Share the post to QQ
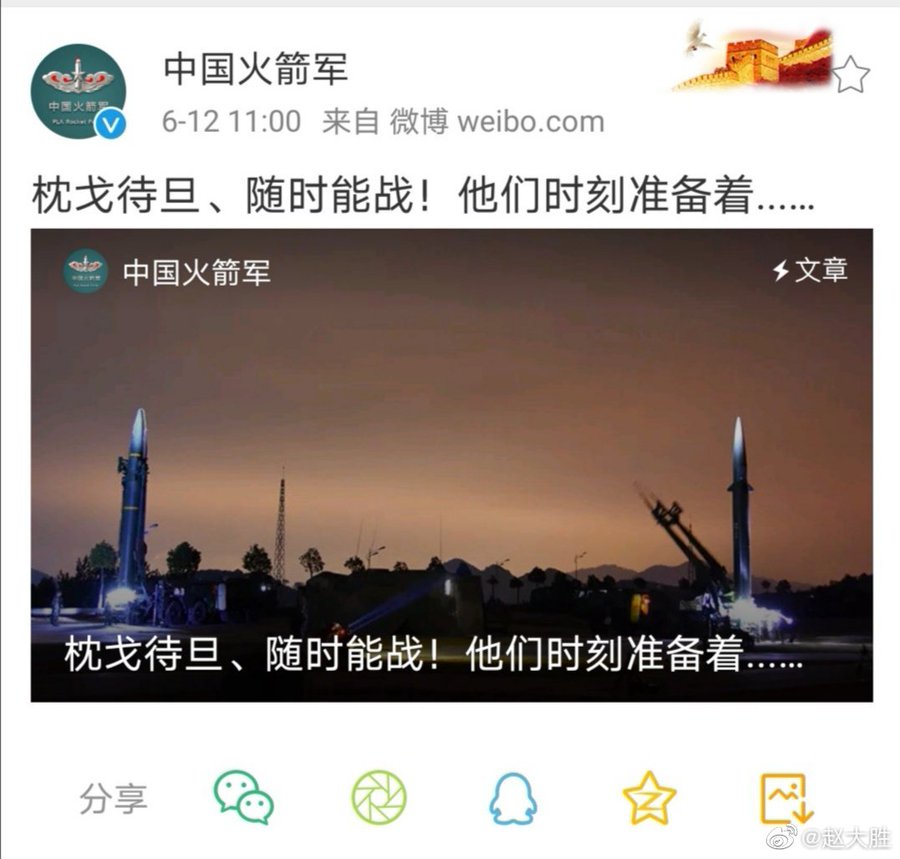 pos(513,800)
